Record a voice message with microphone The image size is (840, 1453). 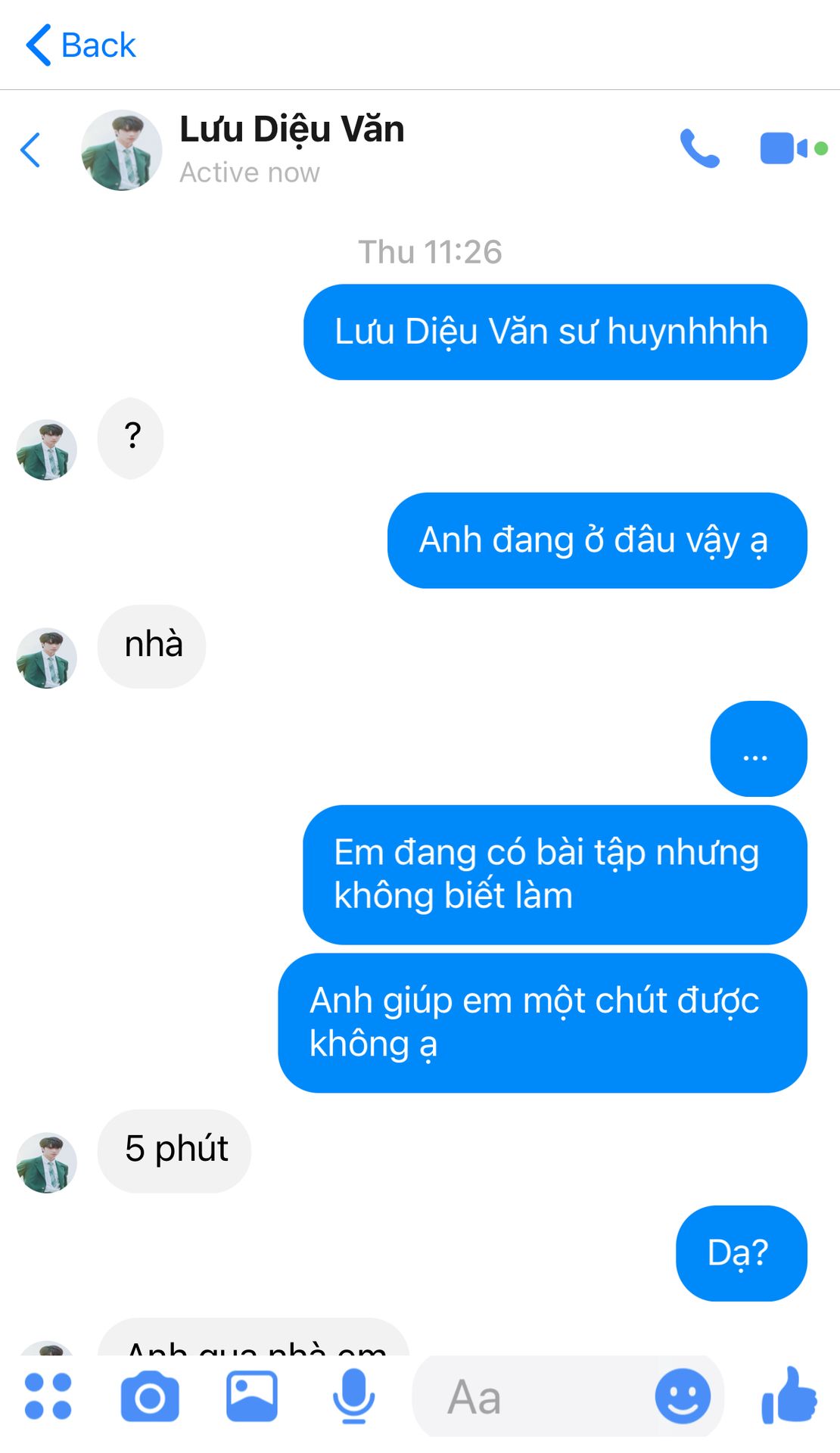tap(353, 1396)
